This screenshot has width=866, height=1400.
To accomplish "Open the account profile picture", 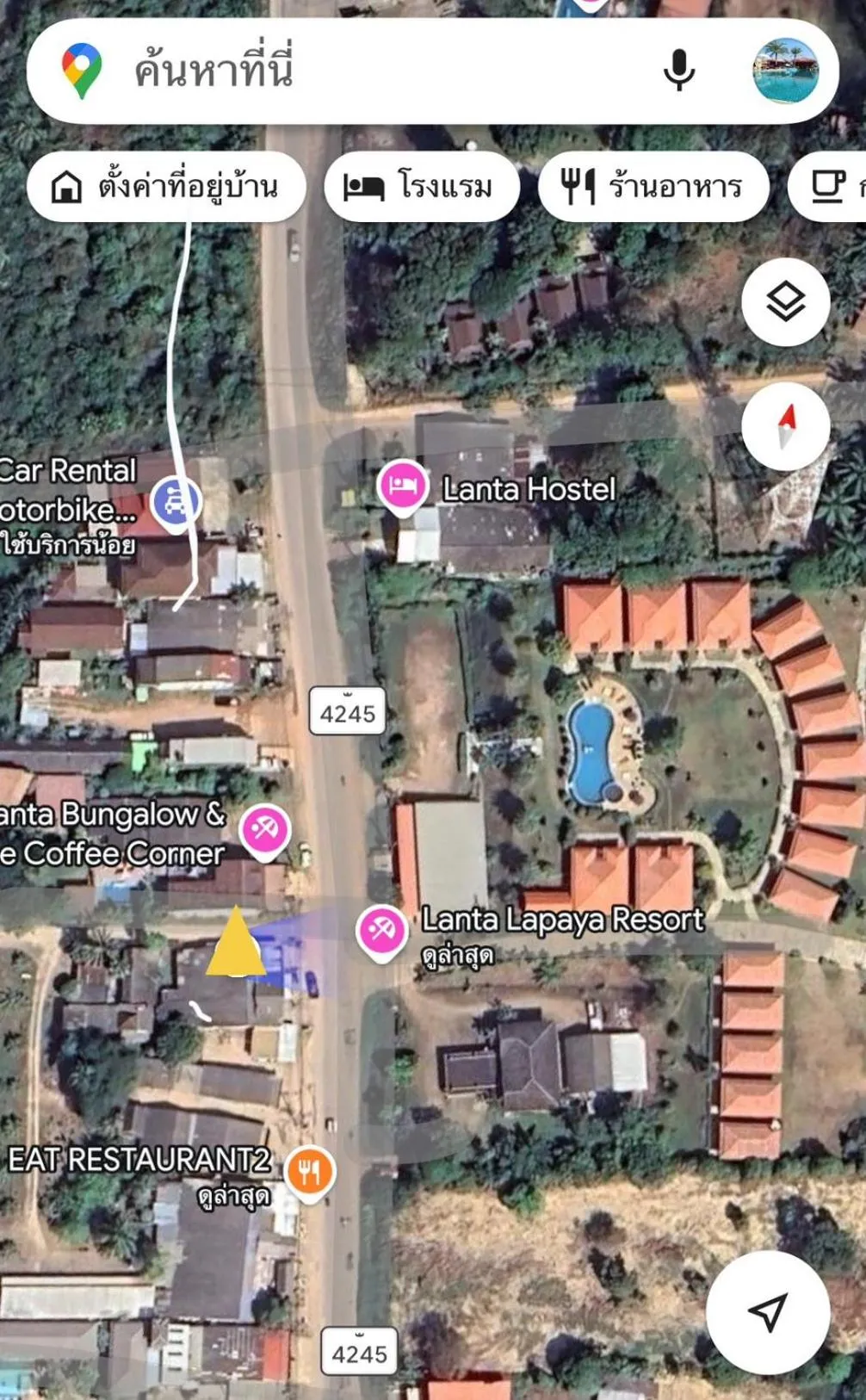I will pyautogui.click(x=785, y=71).
